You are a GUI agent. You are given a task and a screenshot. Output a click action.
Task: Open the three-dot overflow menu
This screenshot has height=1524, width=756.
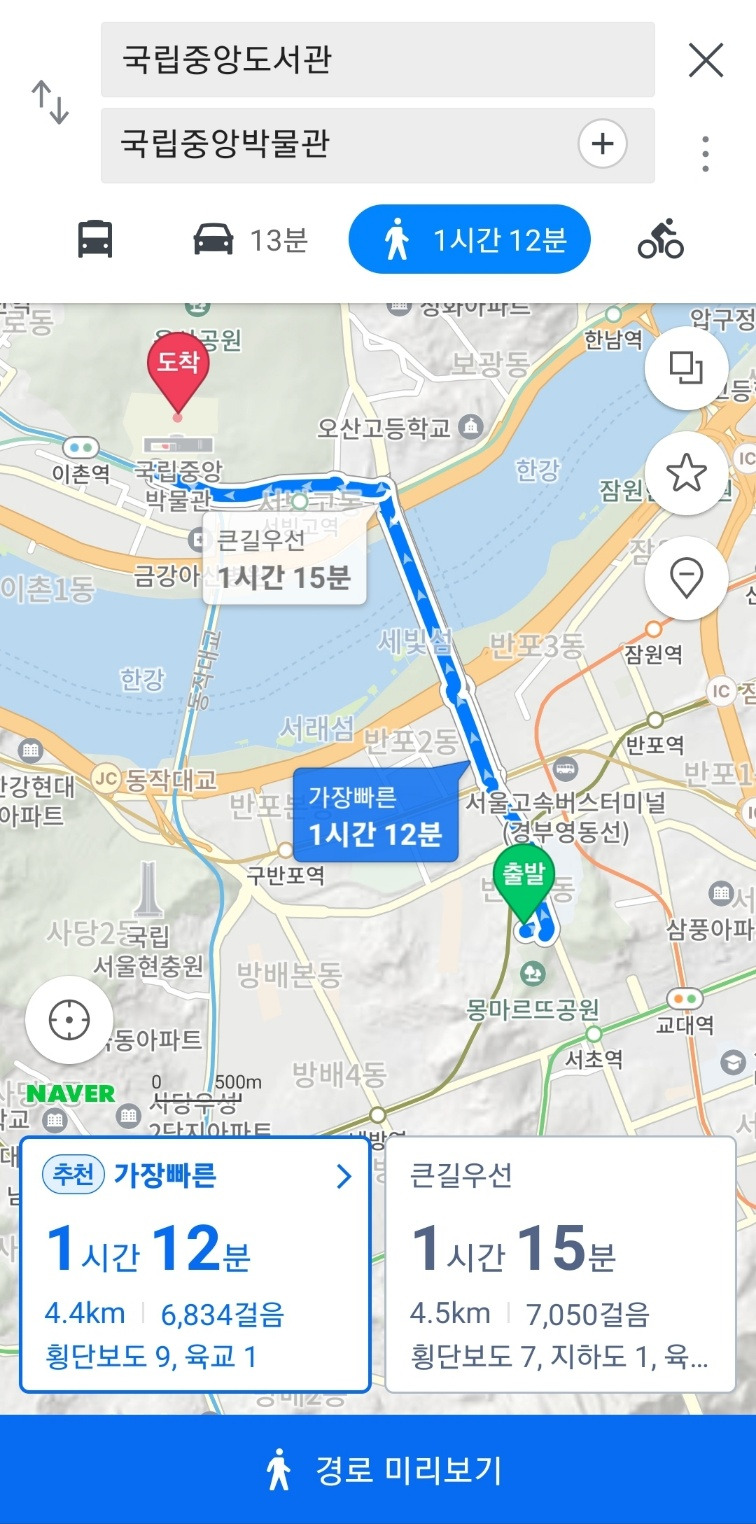tap(706, 153)
